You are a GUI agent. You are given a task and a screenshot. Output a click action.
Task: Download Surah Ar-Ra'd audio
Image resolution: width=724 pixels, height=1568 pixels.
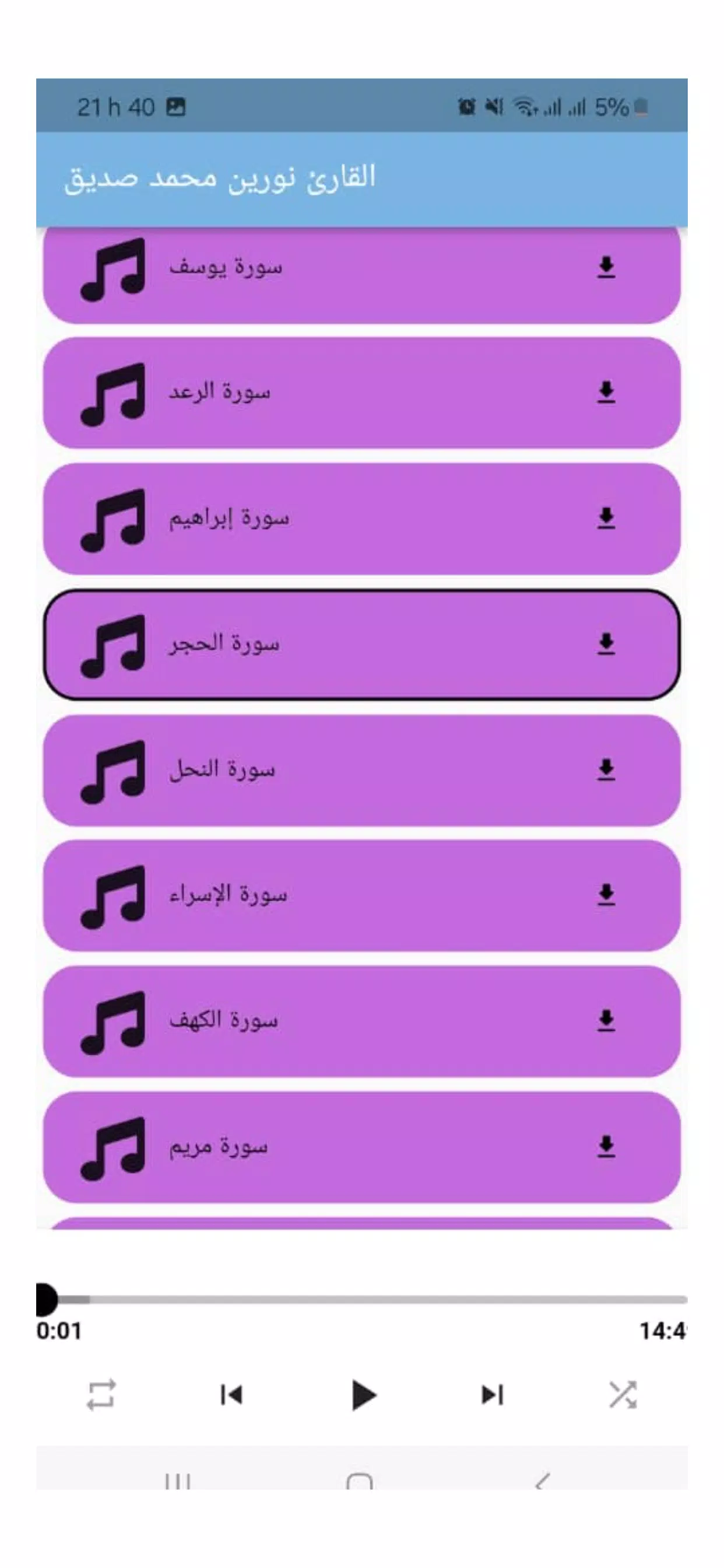[x=606, y=393]
